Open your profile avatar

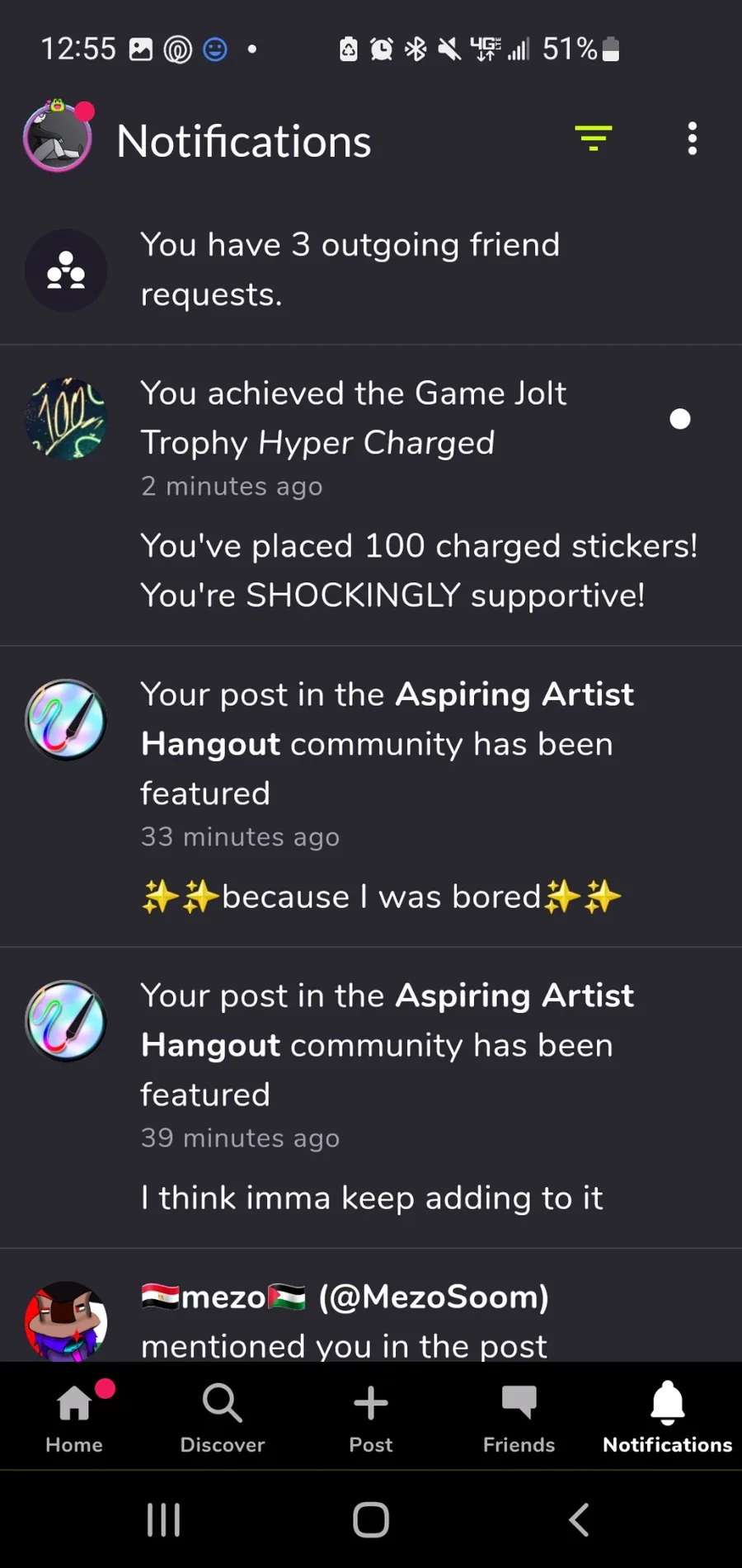[x=58, y=139]
